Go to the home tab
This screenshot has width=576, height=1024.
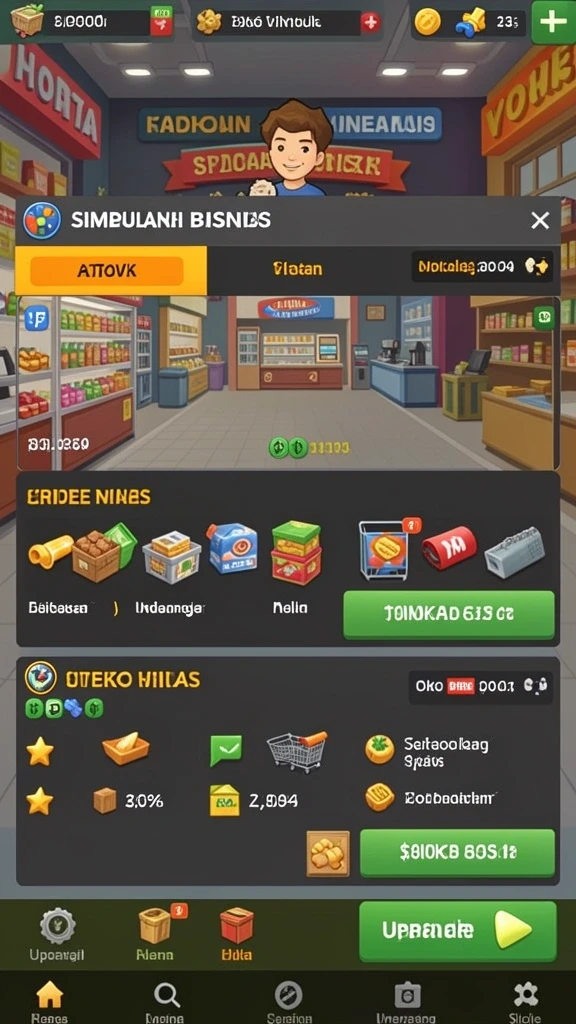[x=50, y=1000]
